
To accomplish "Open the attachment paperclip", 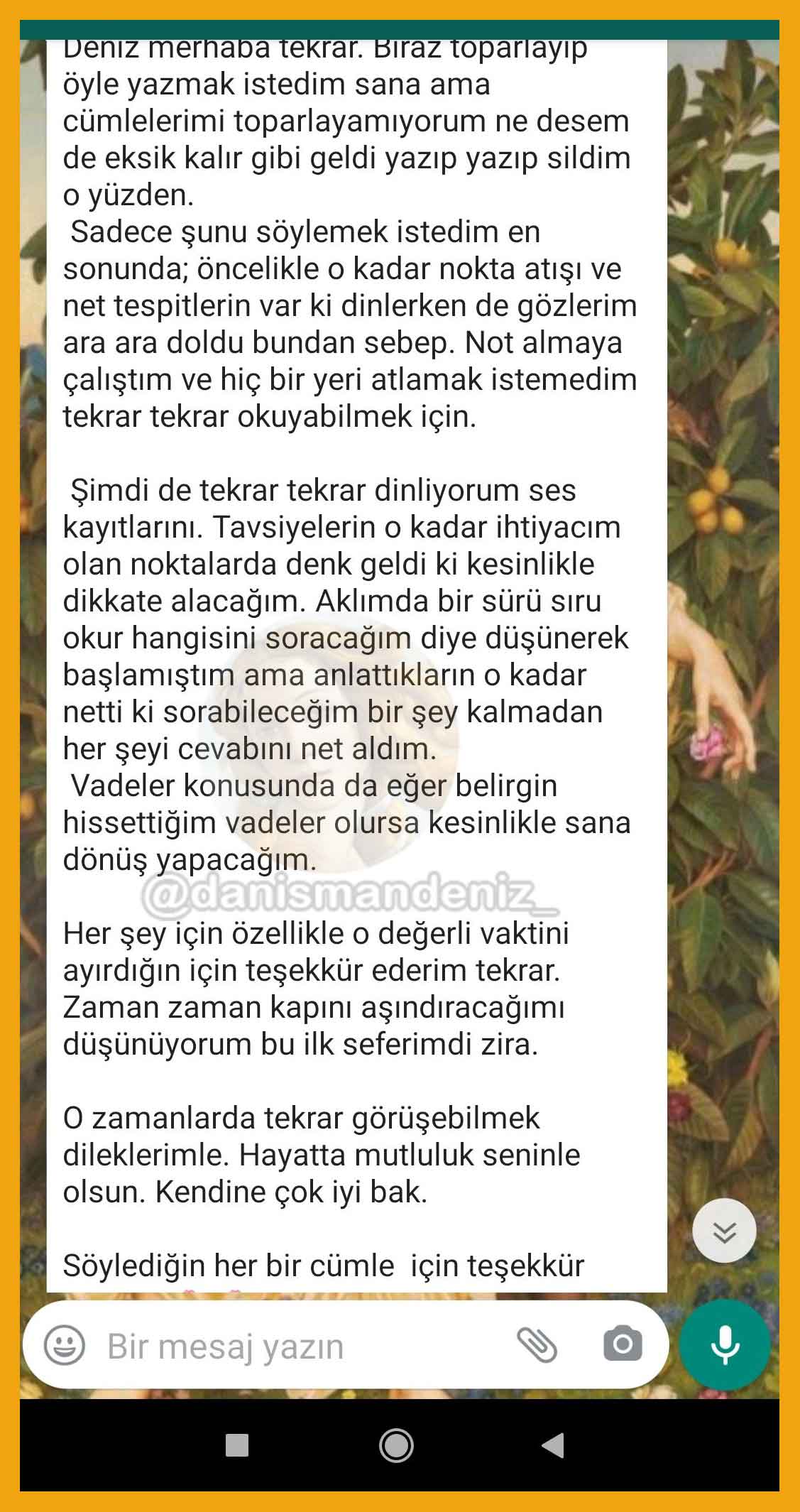I will 537,1345.
